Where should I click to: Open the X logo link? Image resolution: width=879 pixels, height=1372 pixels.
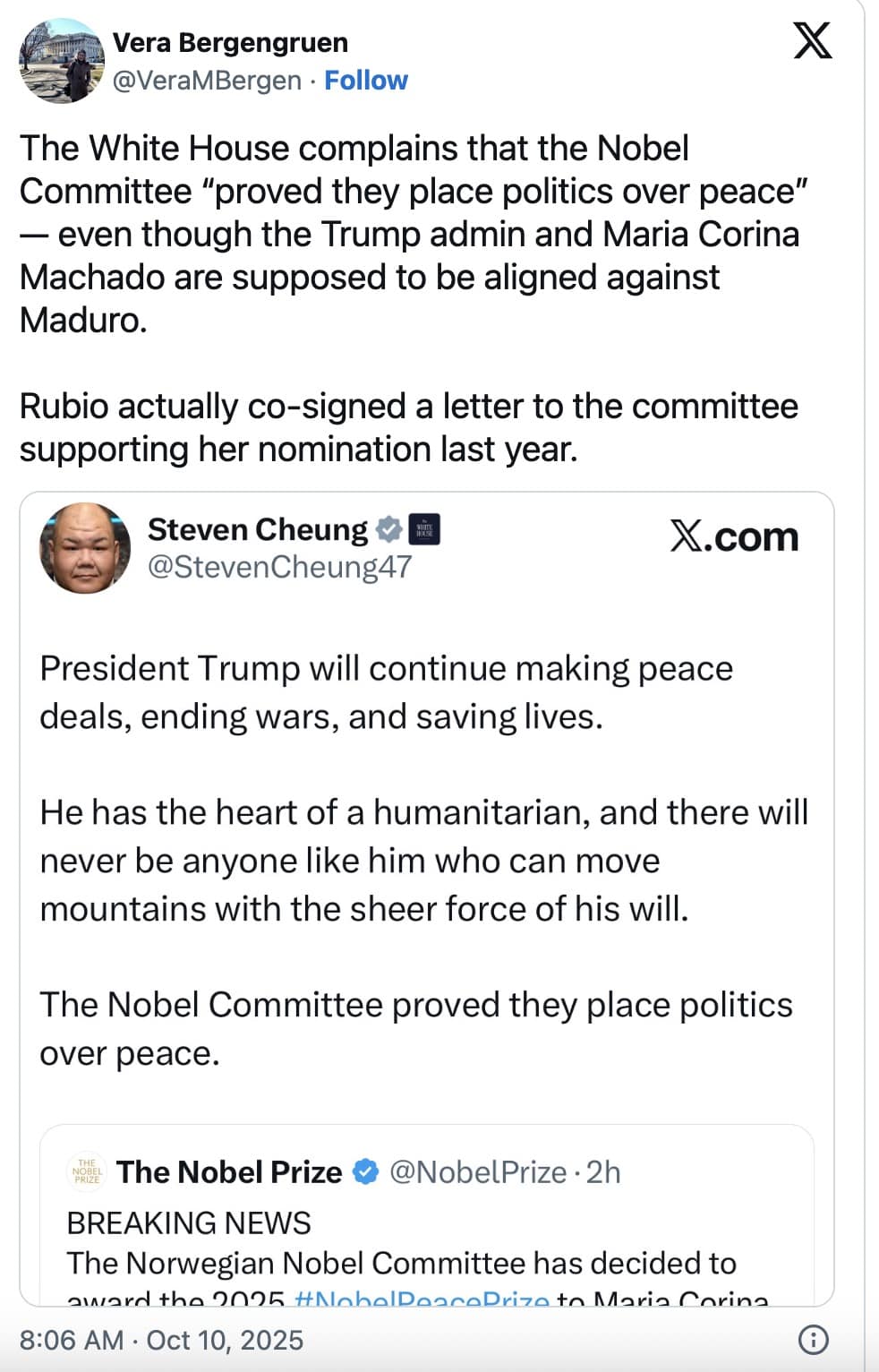click(812, 41)
